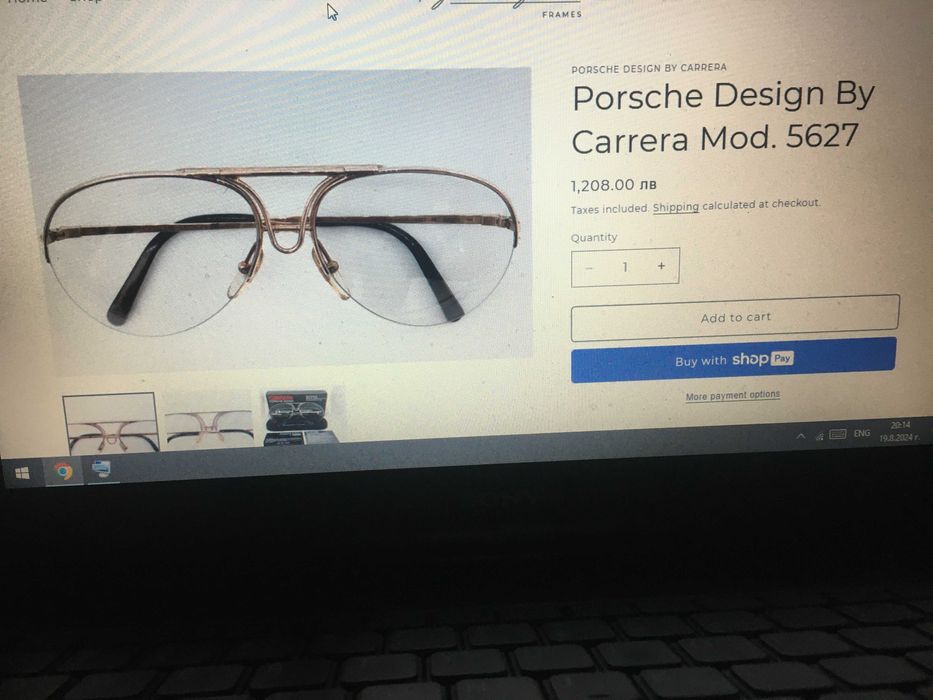
Task: Open the ENG language switcher
Action: [x=861, y=434]
